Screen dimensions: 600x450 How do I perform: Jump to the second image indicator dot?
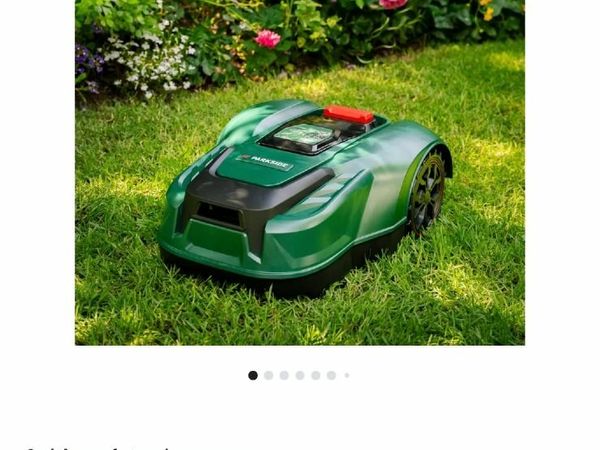pos(268,375)
